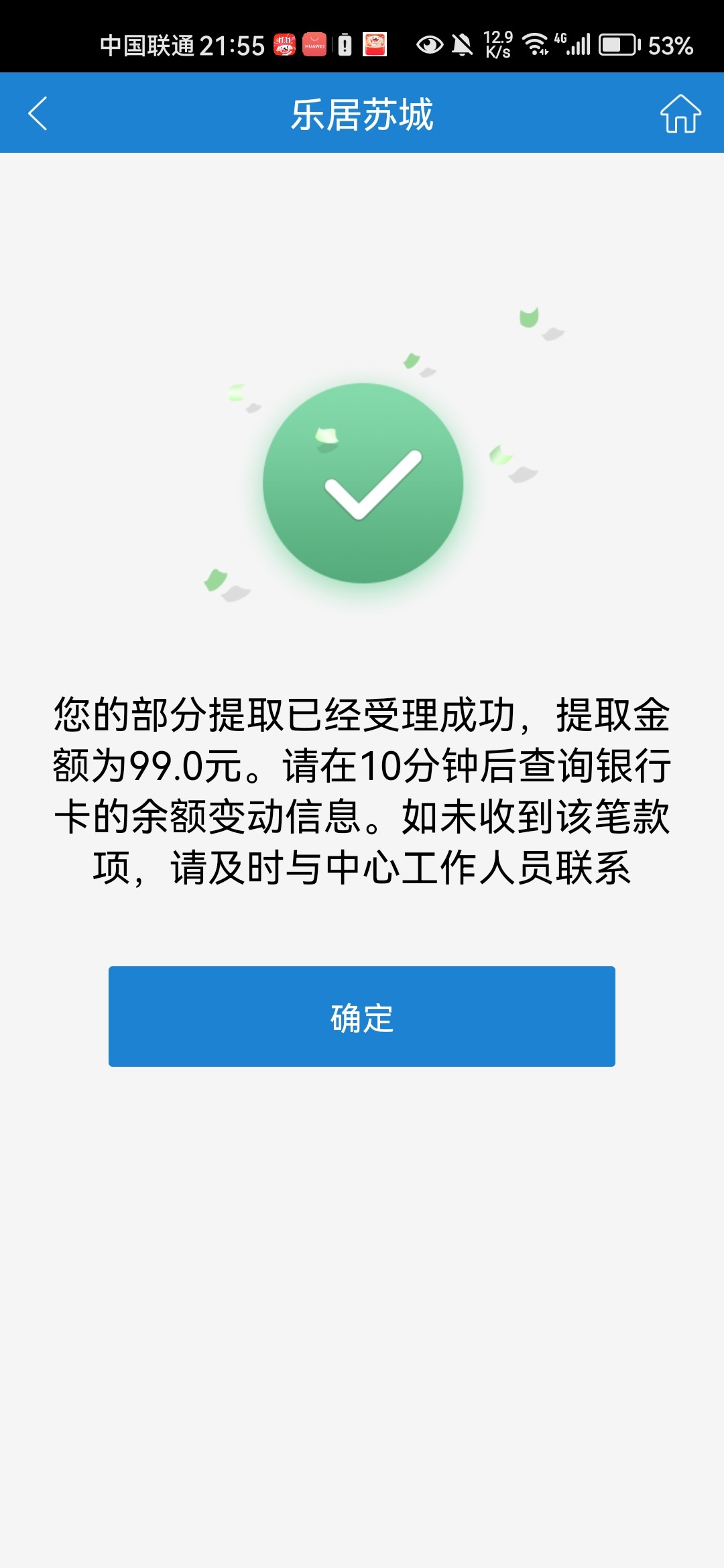The height and width of the screenshot is (1568, 724).
Task: Go back using the header arrow
Action: point(38,113)
